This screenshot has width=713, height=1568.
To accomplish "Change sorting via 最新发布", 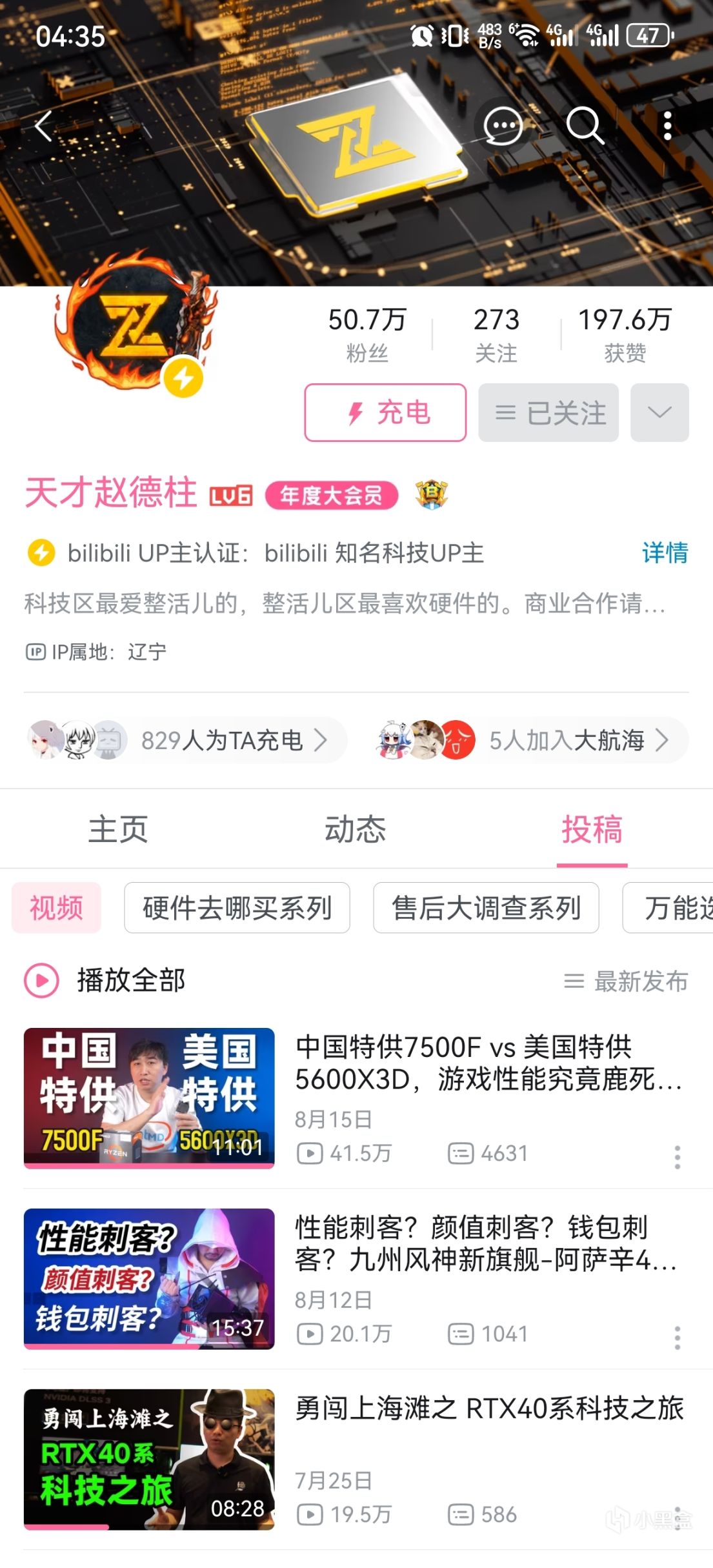I will (626, 981).
